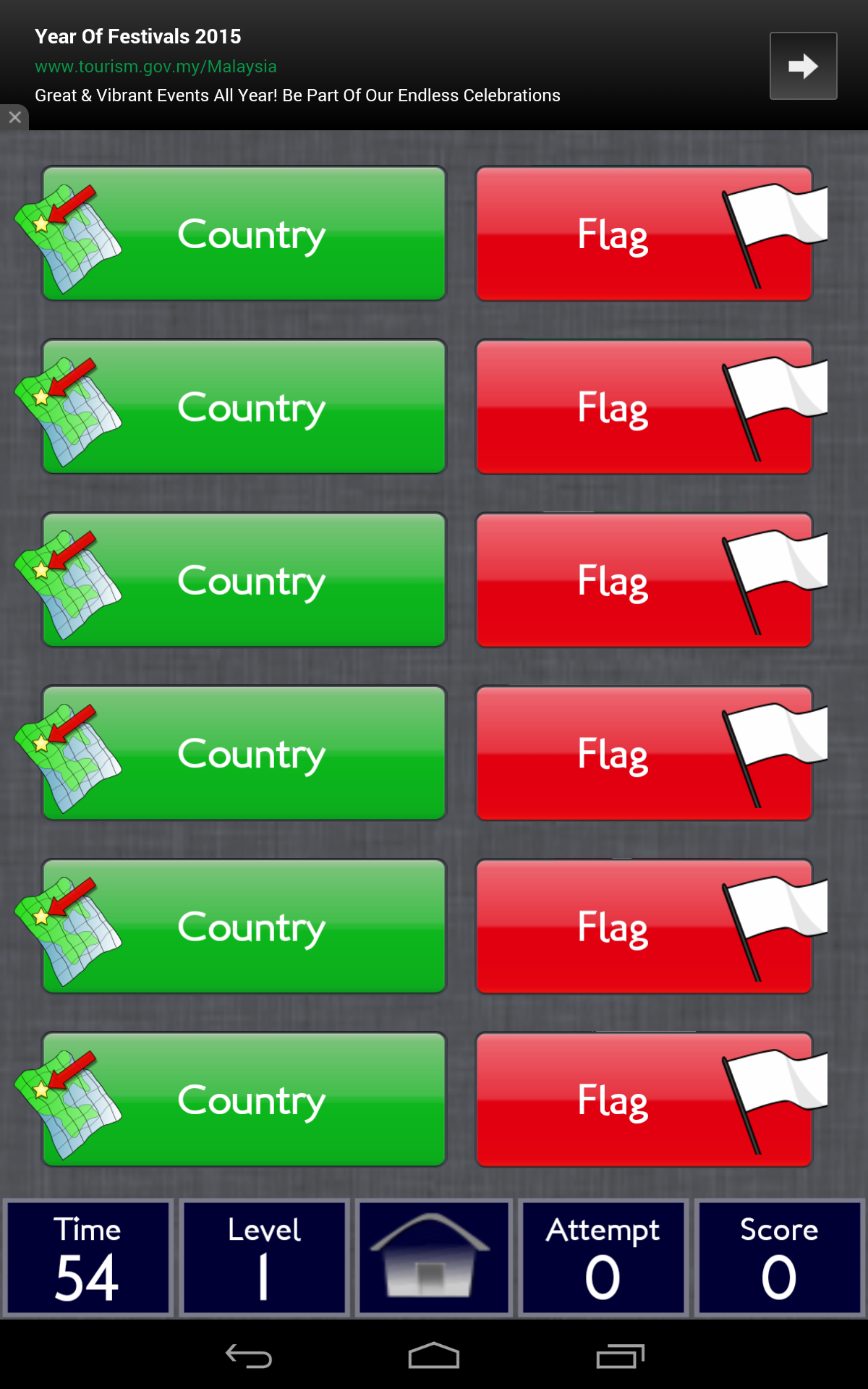Tap the Score counter panel
Image resolution: width=868 pixels, height=1389 pixels.
click(779, 1257)
